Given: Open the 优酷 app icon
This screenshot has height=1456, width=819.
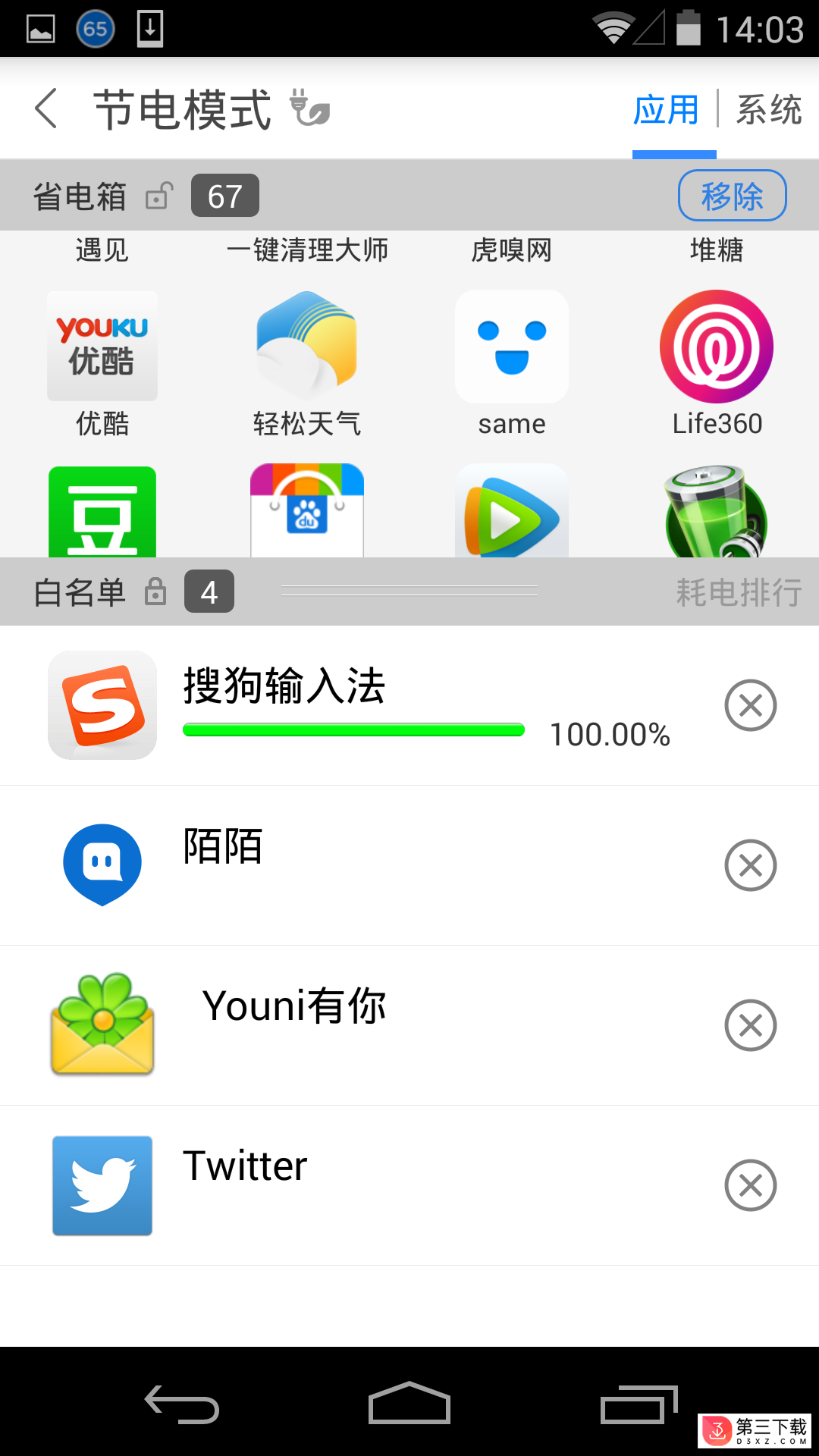Looking at the screenshot, I should pyautogui.click(x=102, y=347).
